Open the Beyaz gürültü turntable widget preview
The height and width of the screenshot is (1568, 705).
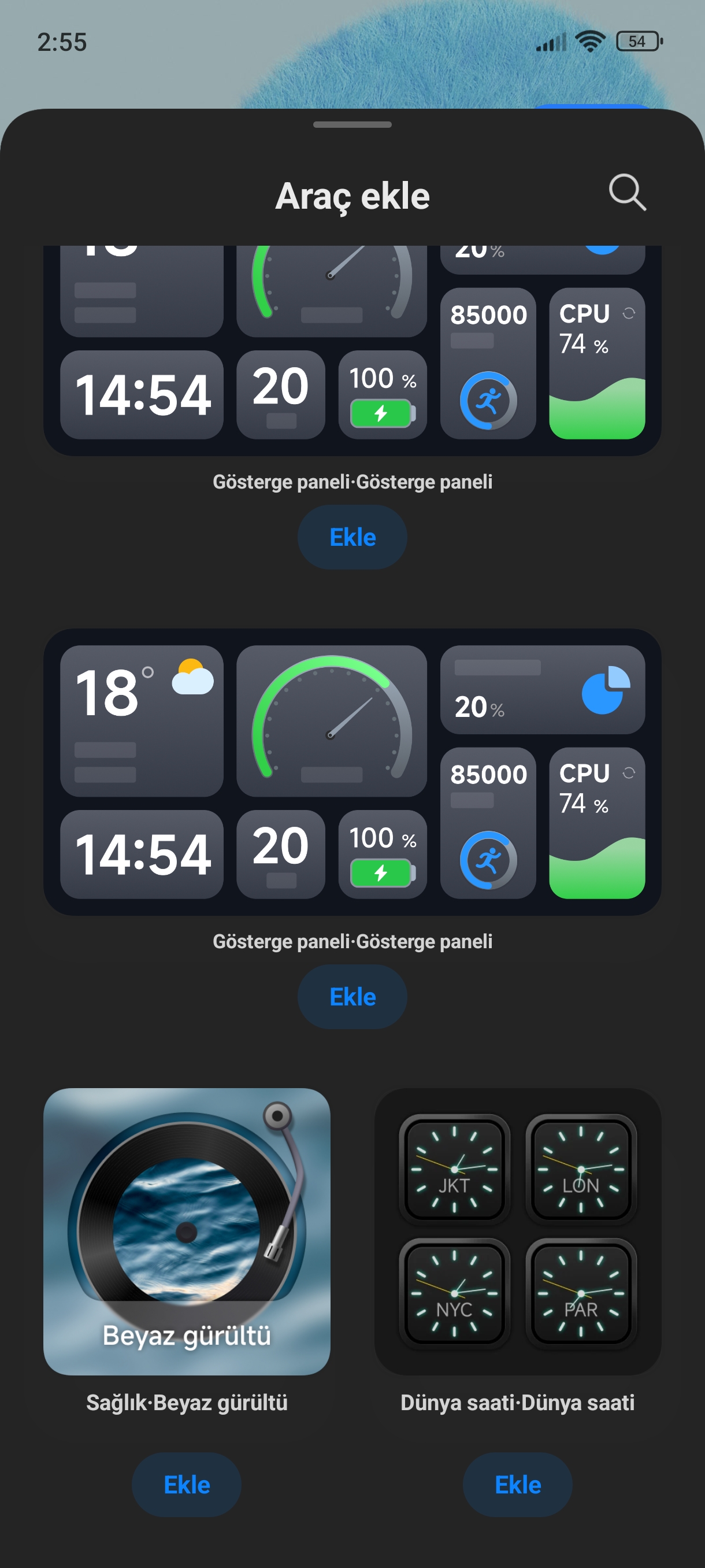tap(187, 1231)
